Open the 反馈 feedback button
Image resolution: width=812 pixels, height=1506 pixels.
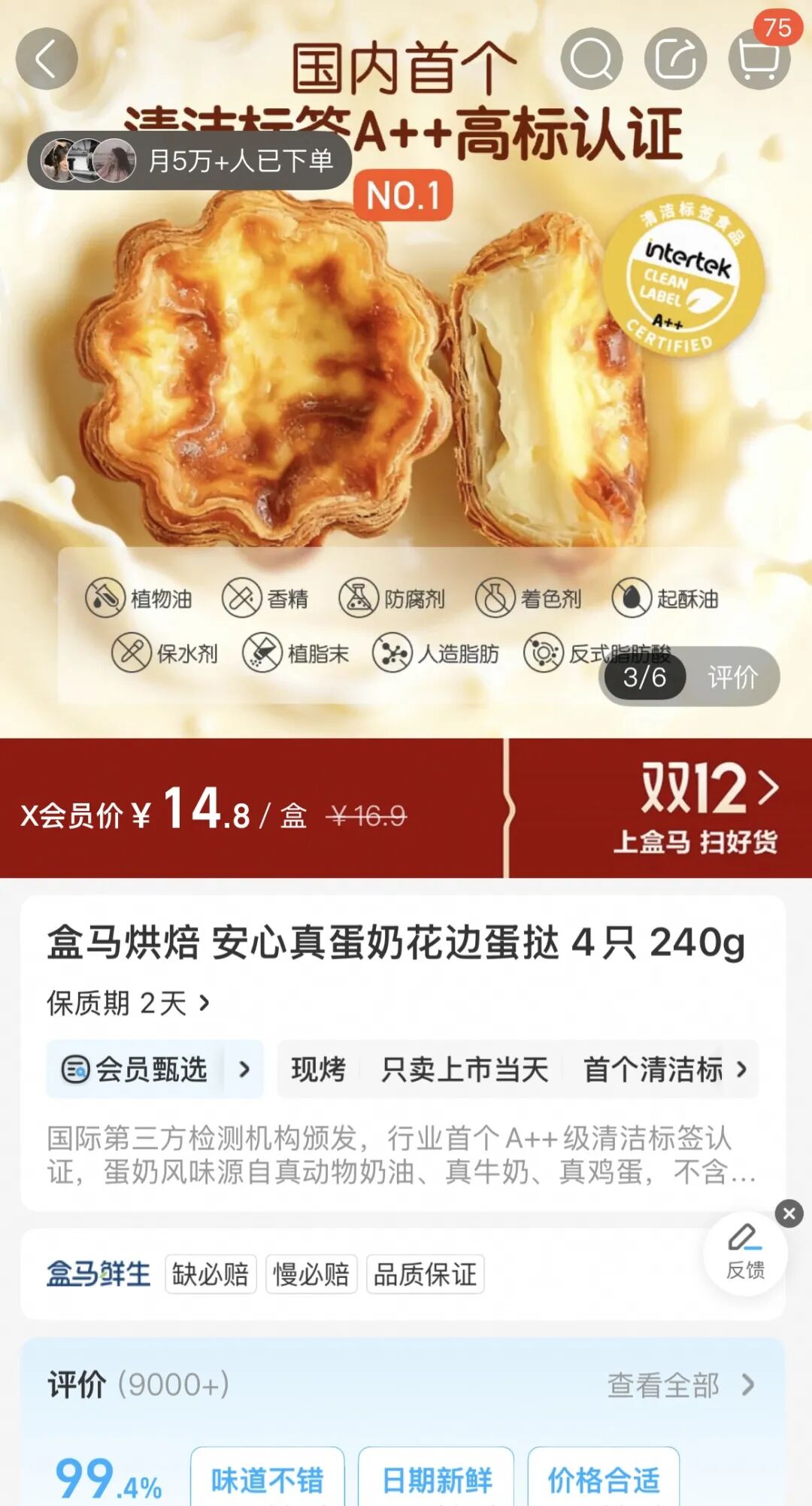tap(745, 1254)
